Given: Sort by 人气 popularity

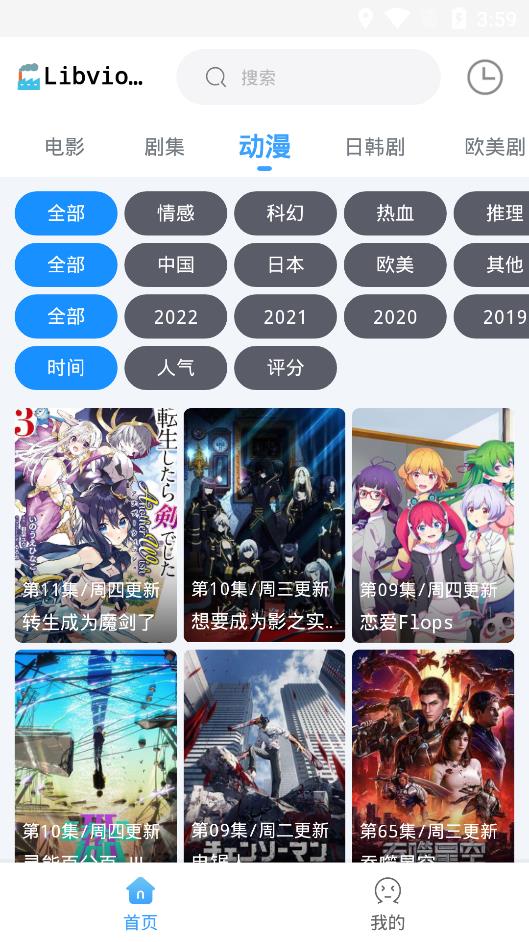Looking at the screenshot, I should click(176, 368).
